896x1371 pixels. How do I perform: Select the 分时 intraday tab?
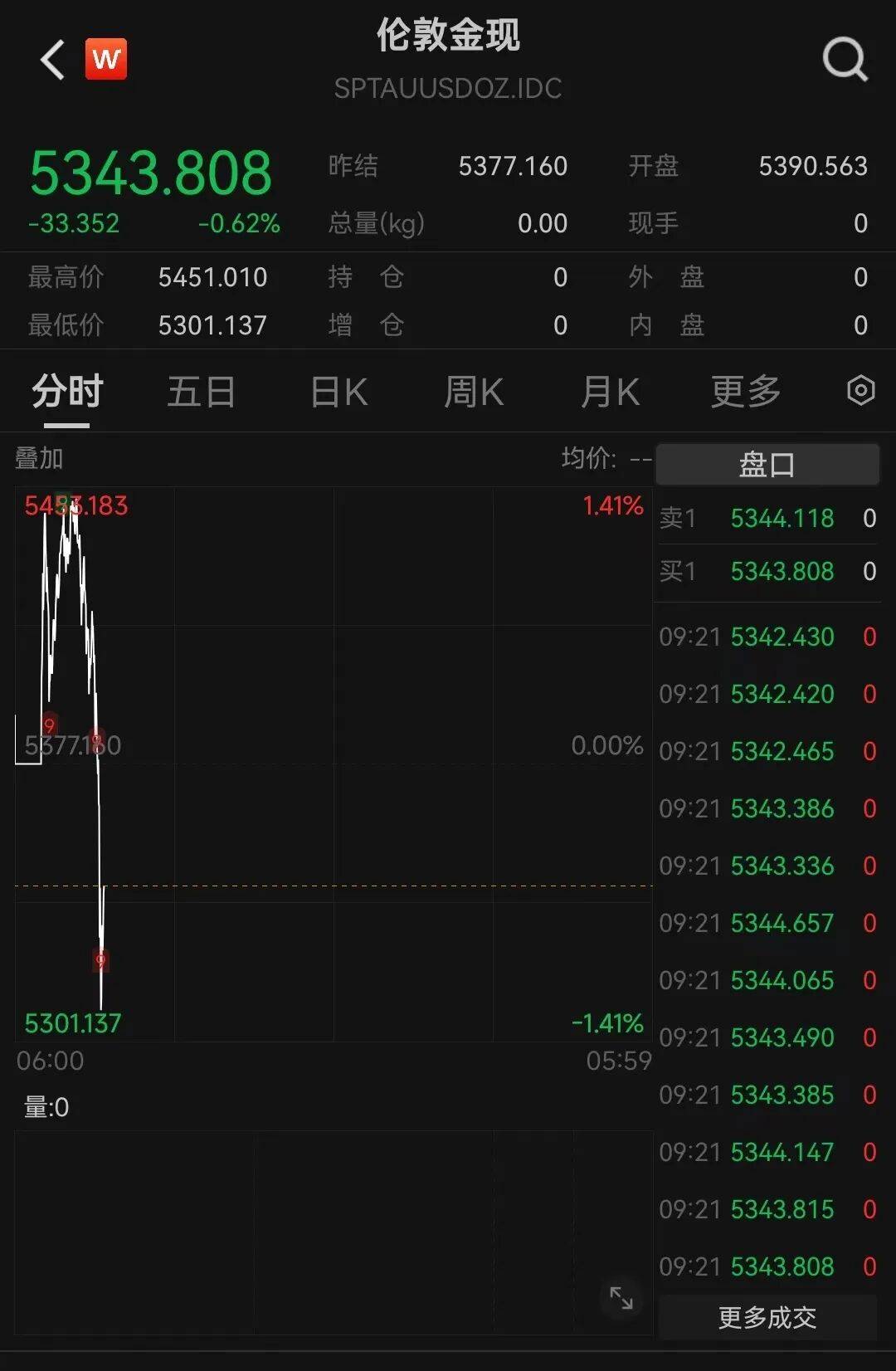67,392
